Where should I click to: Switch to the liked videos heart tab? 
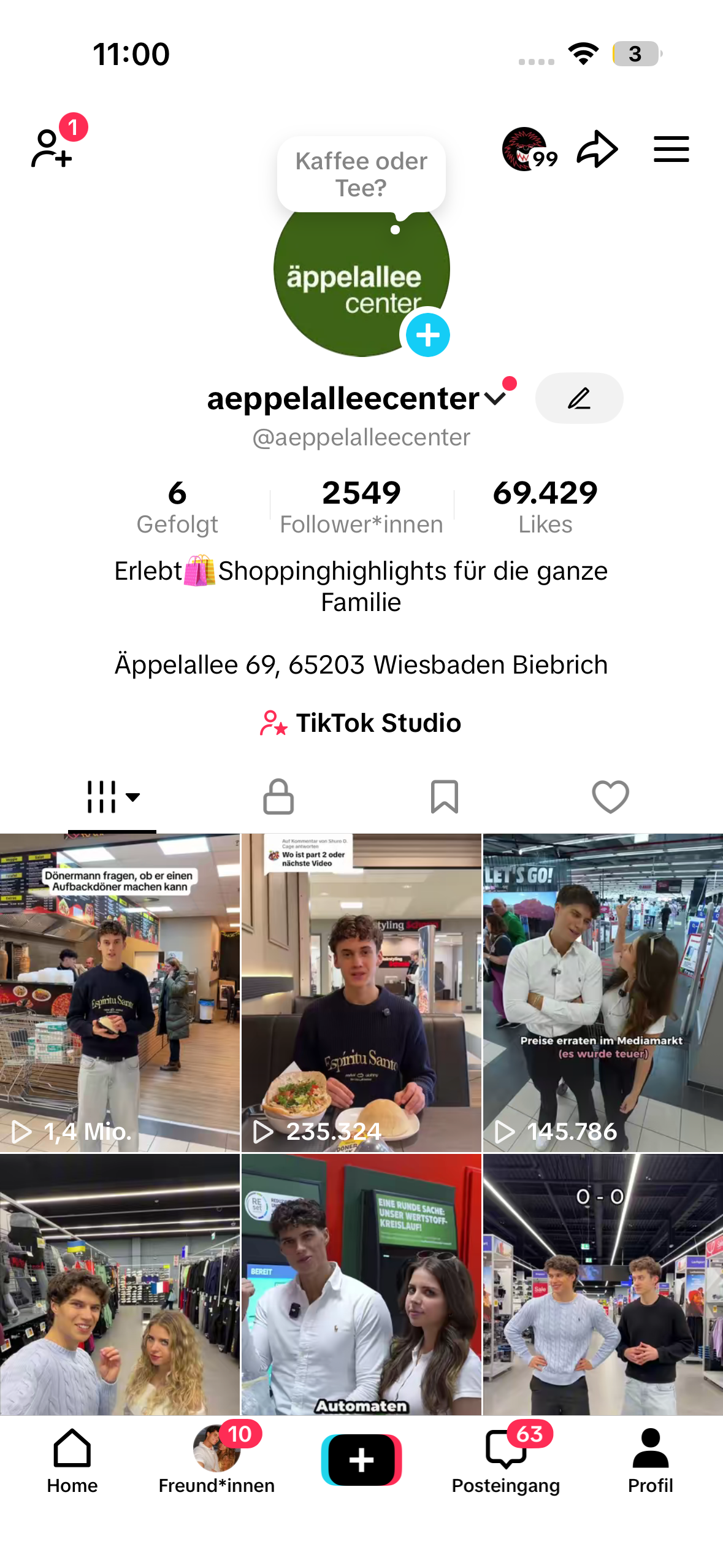pyautogui.click(x=610, y=797)
